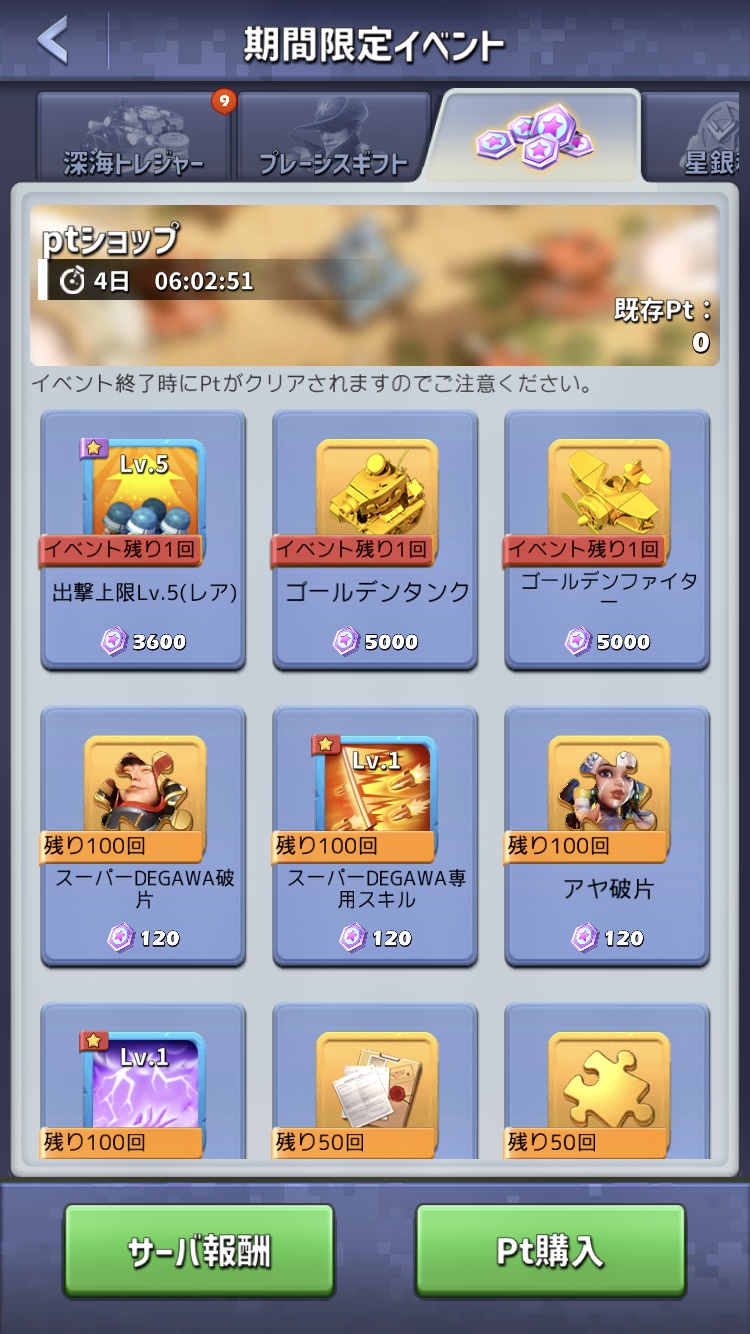The width and height of the screenshot is (750, 1334).
Task: Select the 出撃上限Lv.5(レア) item card
Action: 143,540
